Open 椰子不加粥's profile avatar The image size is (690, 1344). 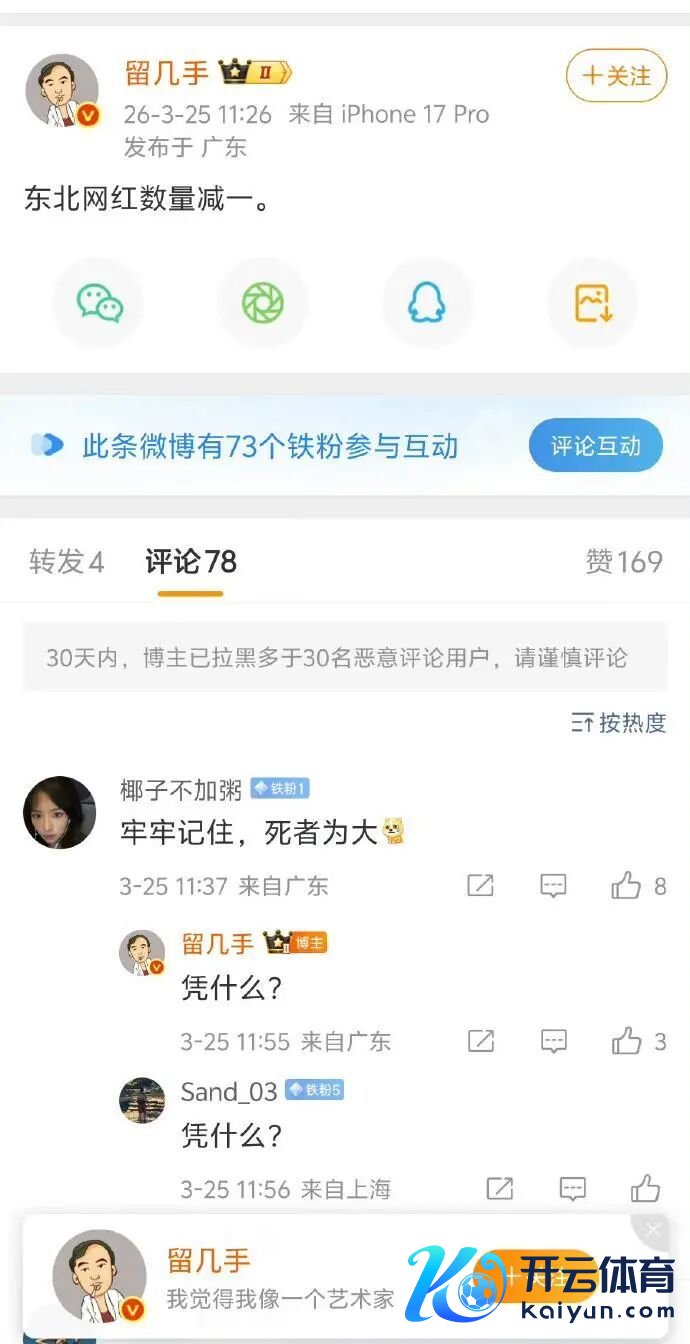pos(60,812)
